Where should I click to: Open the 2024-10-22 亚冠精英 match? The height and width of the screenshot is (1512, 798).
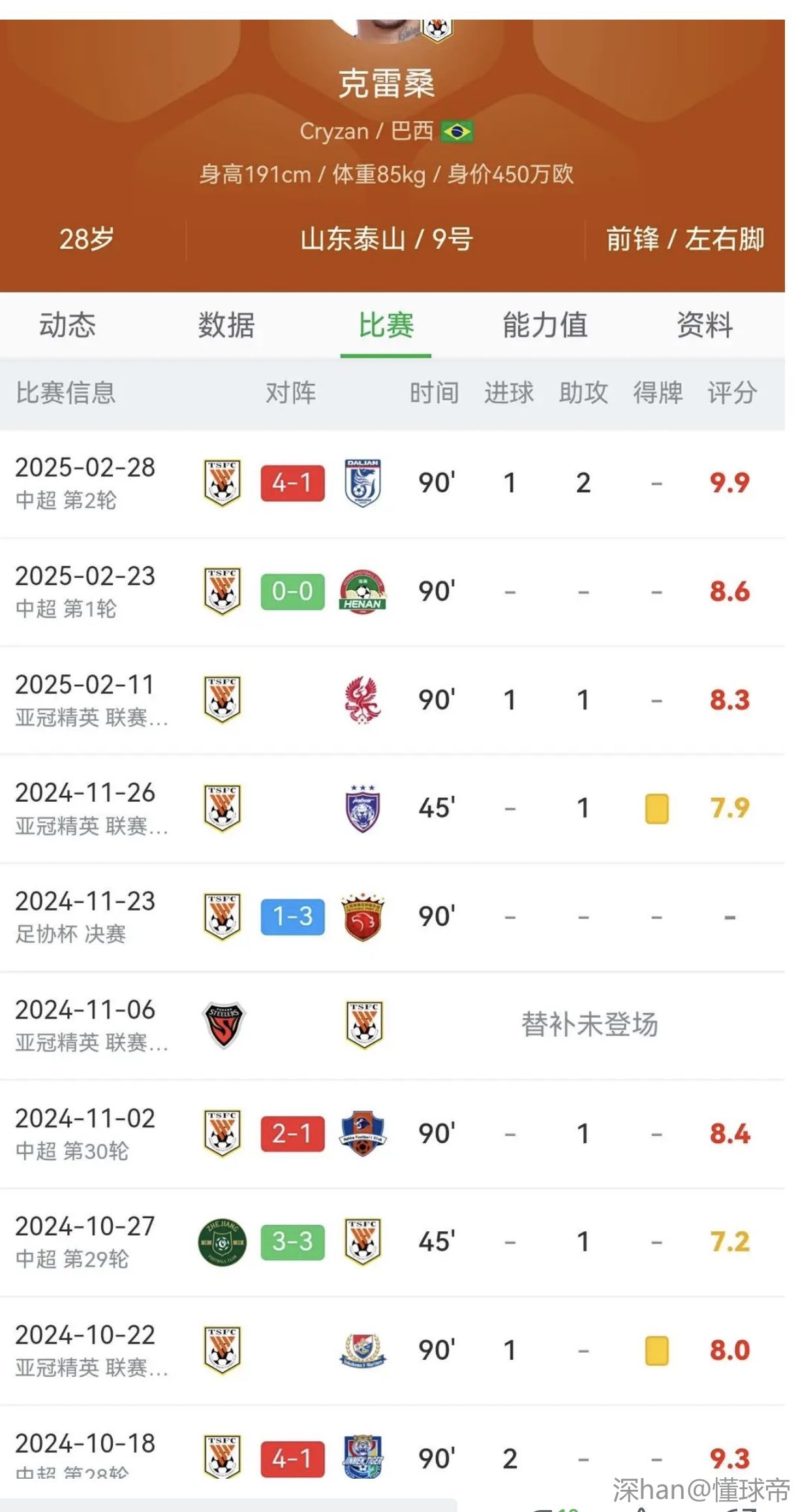391,1350
